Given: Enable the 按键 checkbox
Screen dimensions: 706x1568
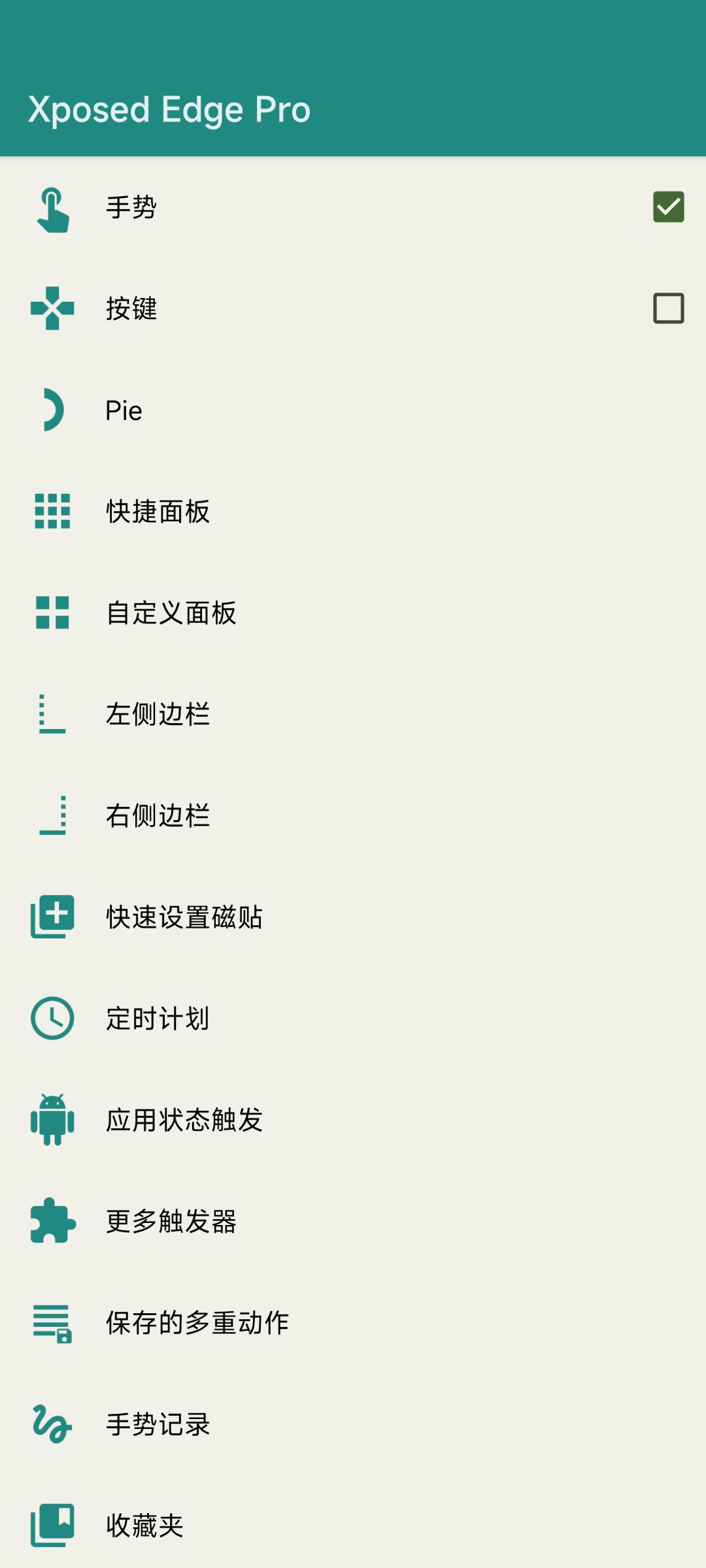Looking at the screenshot, I should click(x=668, y=308).
